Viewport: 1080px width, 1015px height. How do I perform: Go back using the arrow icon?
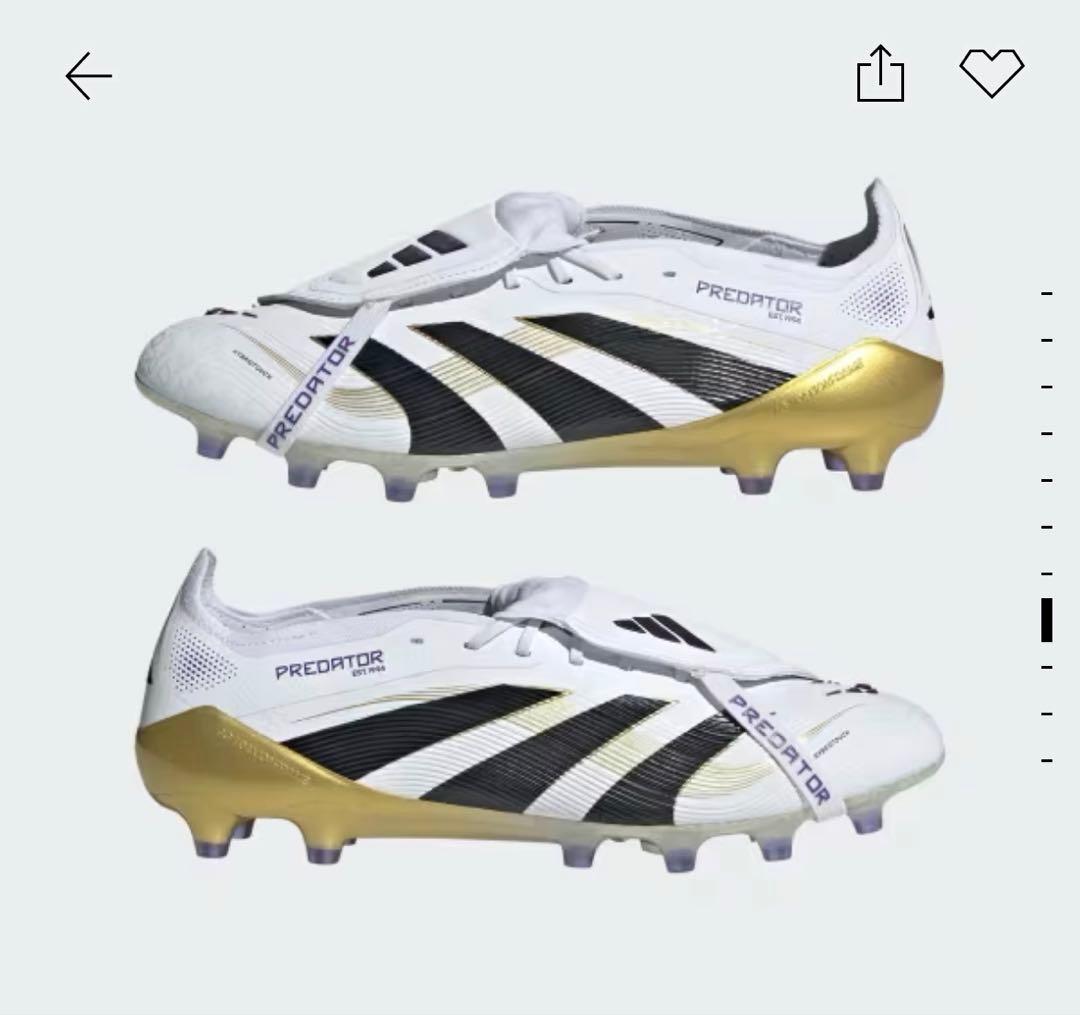(89, 76)
